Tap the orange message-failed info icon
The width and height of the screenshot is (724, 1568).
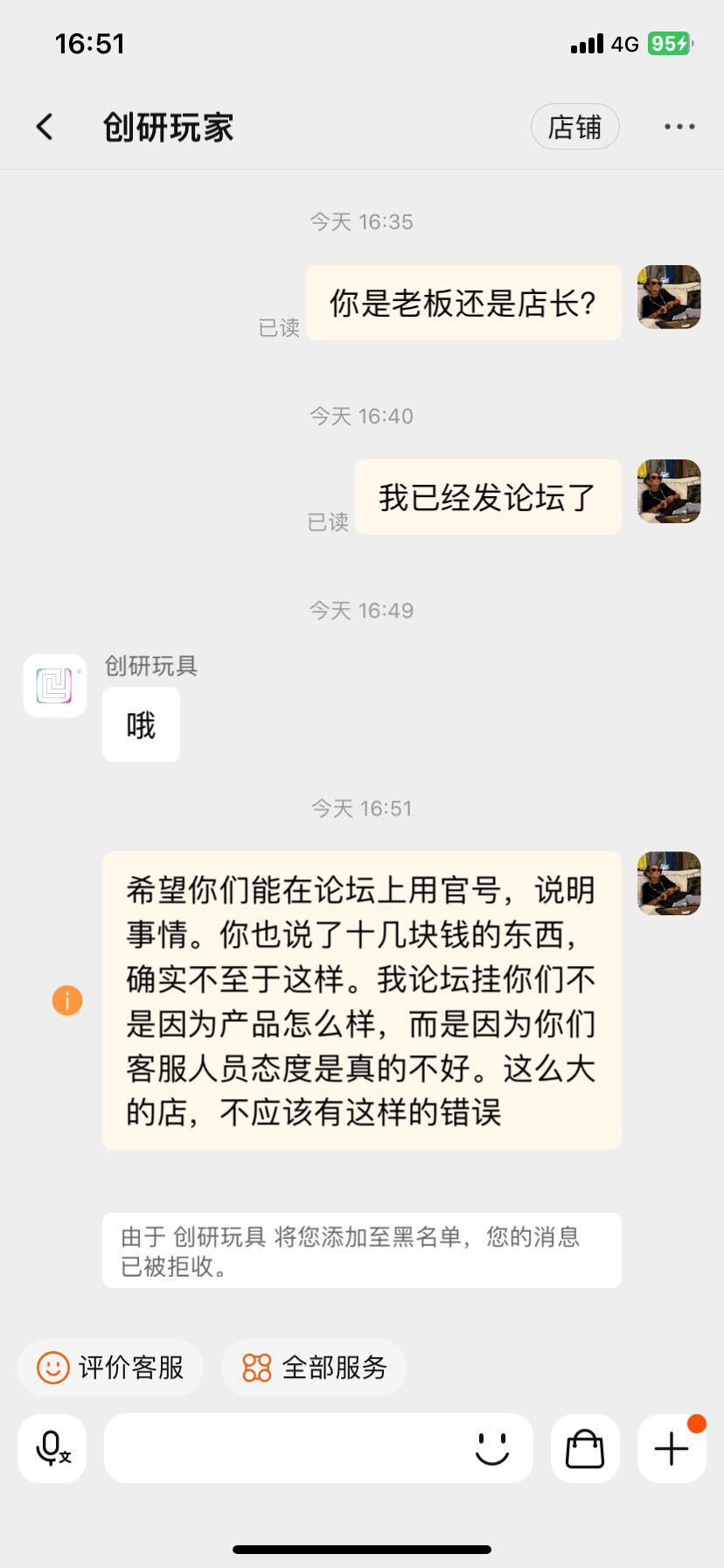point(67,1000)
